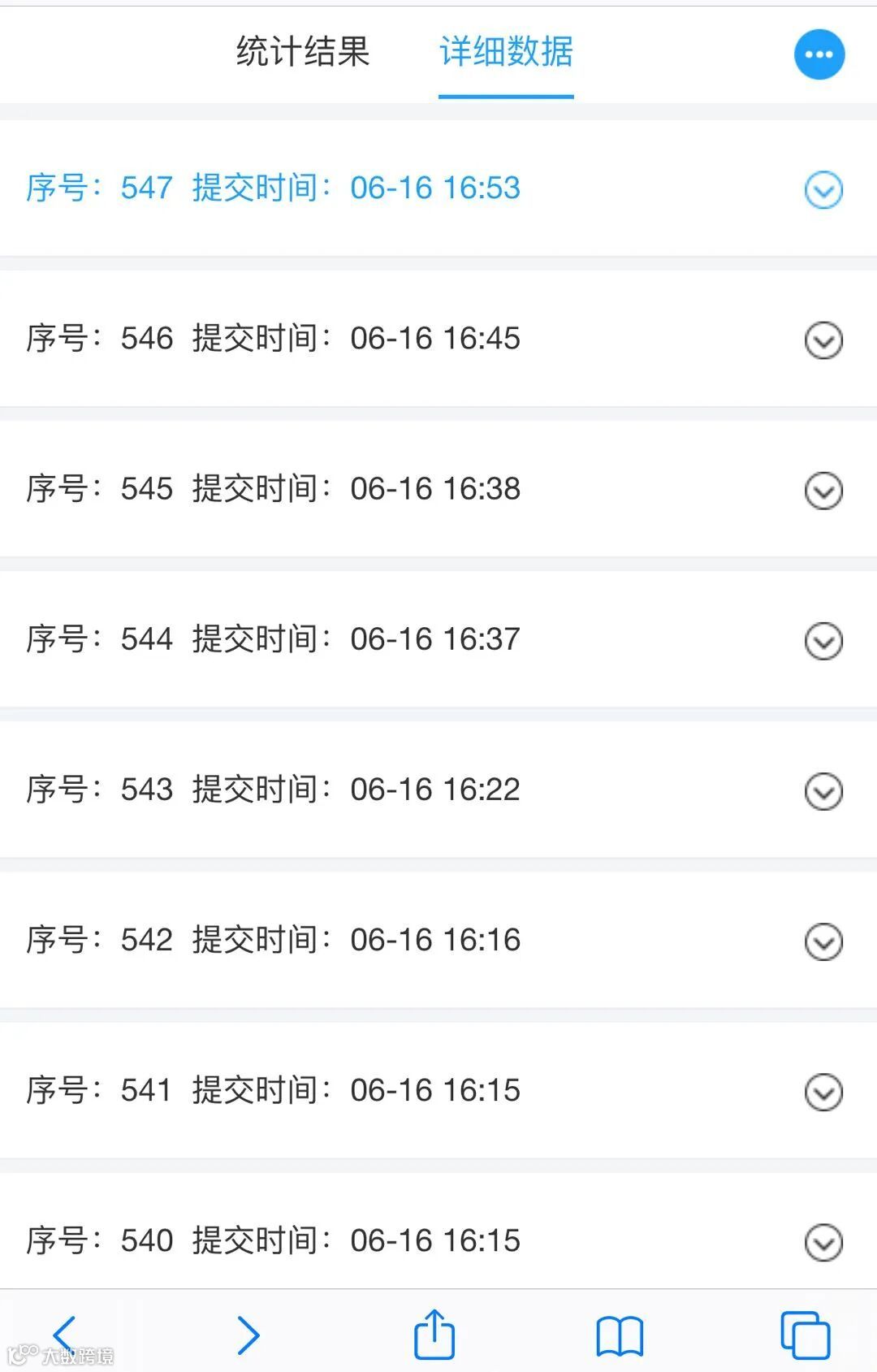Expand the details for entry 542

tap(823, 941)
